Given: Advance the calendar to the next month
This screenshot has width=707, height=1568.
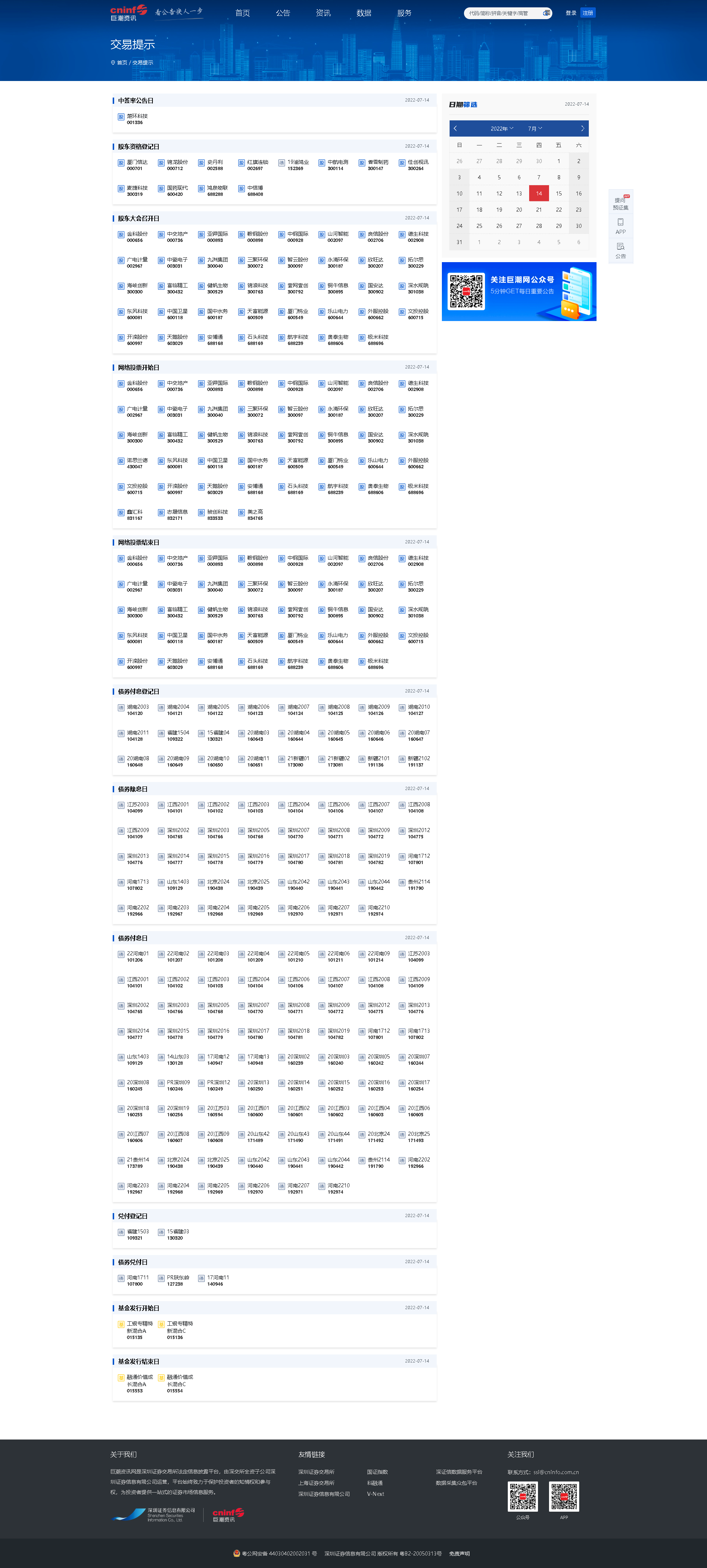Looking at the screenshot, I should (x=582, y=128).
